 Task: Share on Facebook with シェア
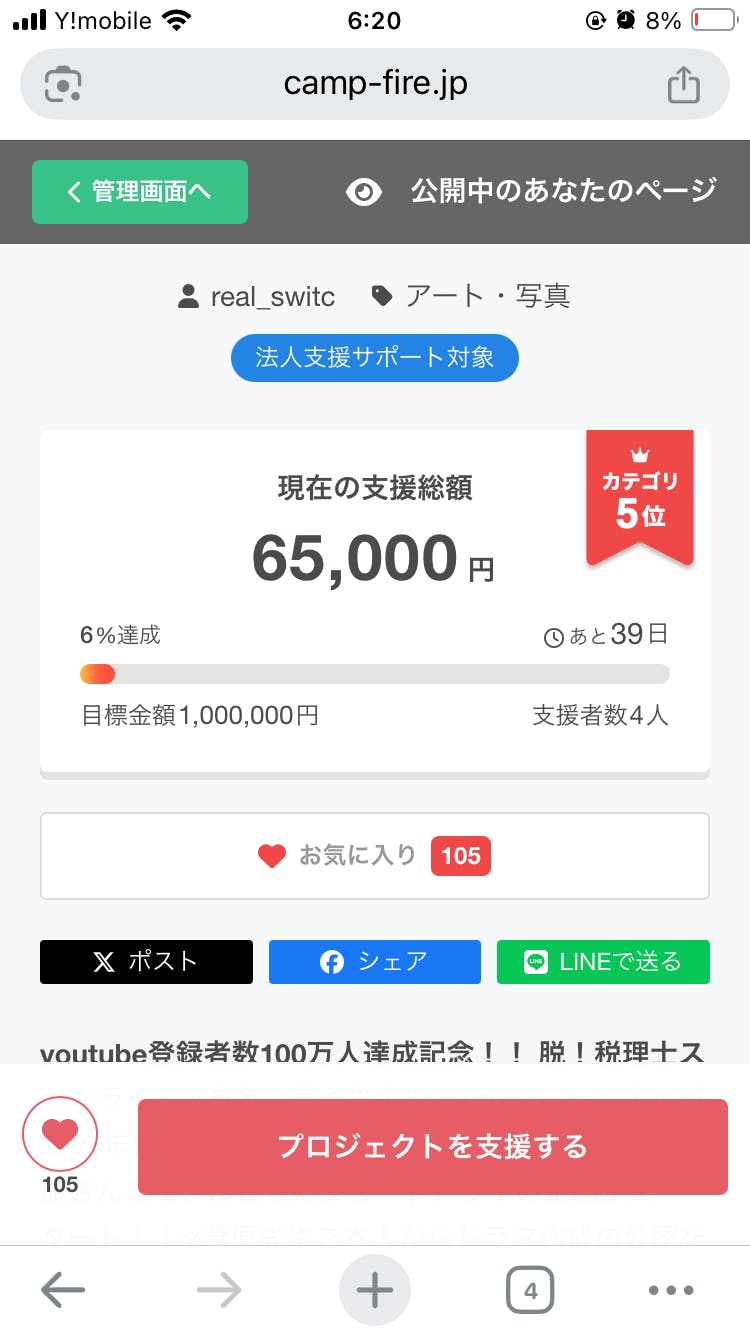click(x=375, y=962)
